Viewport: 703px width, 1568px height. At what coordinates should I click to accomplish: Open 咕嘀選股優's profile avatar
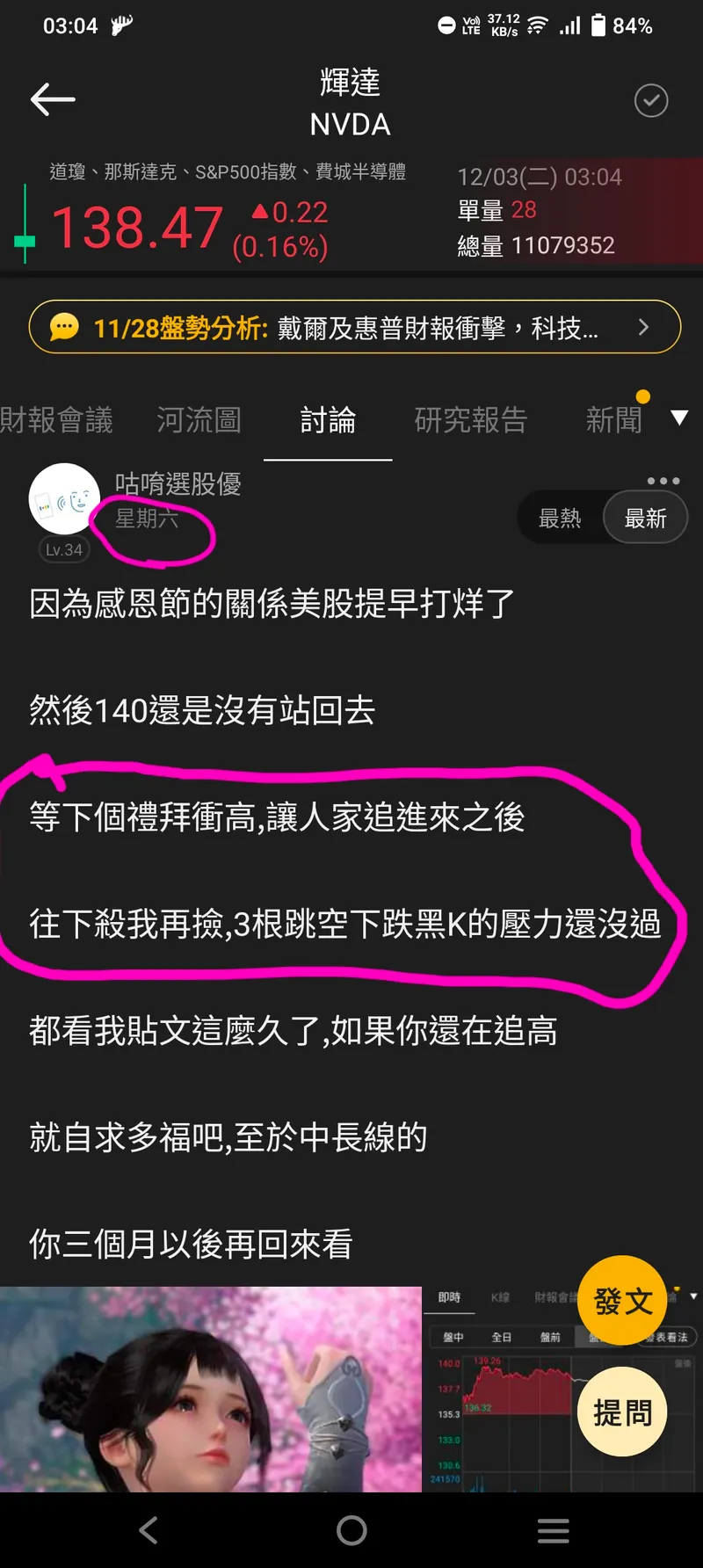click(64, 498)
